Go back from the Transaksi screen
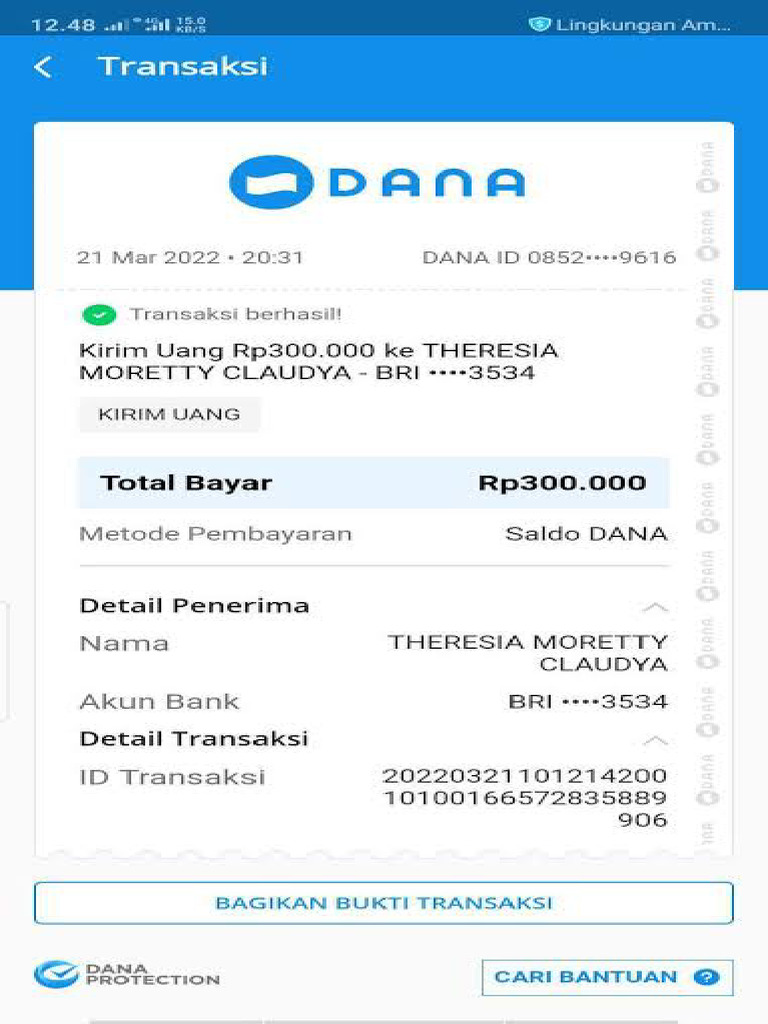The width and height of the screenshot is (768, 1024). point(42,67)
